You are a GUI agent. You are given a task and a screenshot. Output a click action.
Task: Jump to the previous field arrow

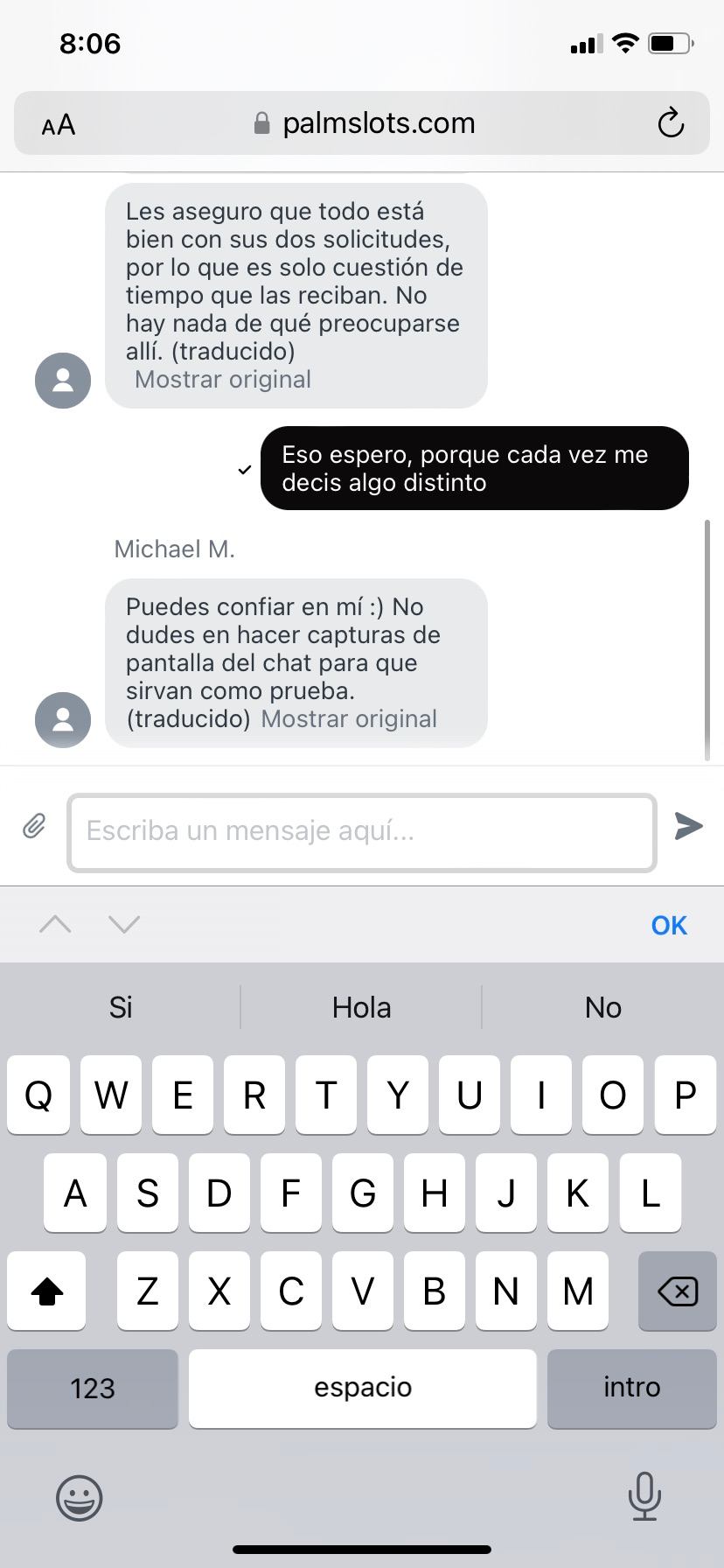click(55, 924)
